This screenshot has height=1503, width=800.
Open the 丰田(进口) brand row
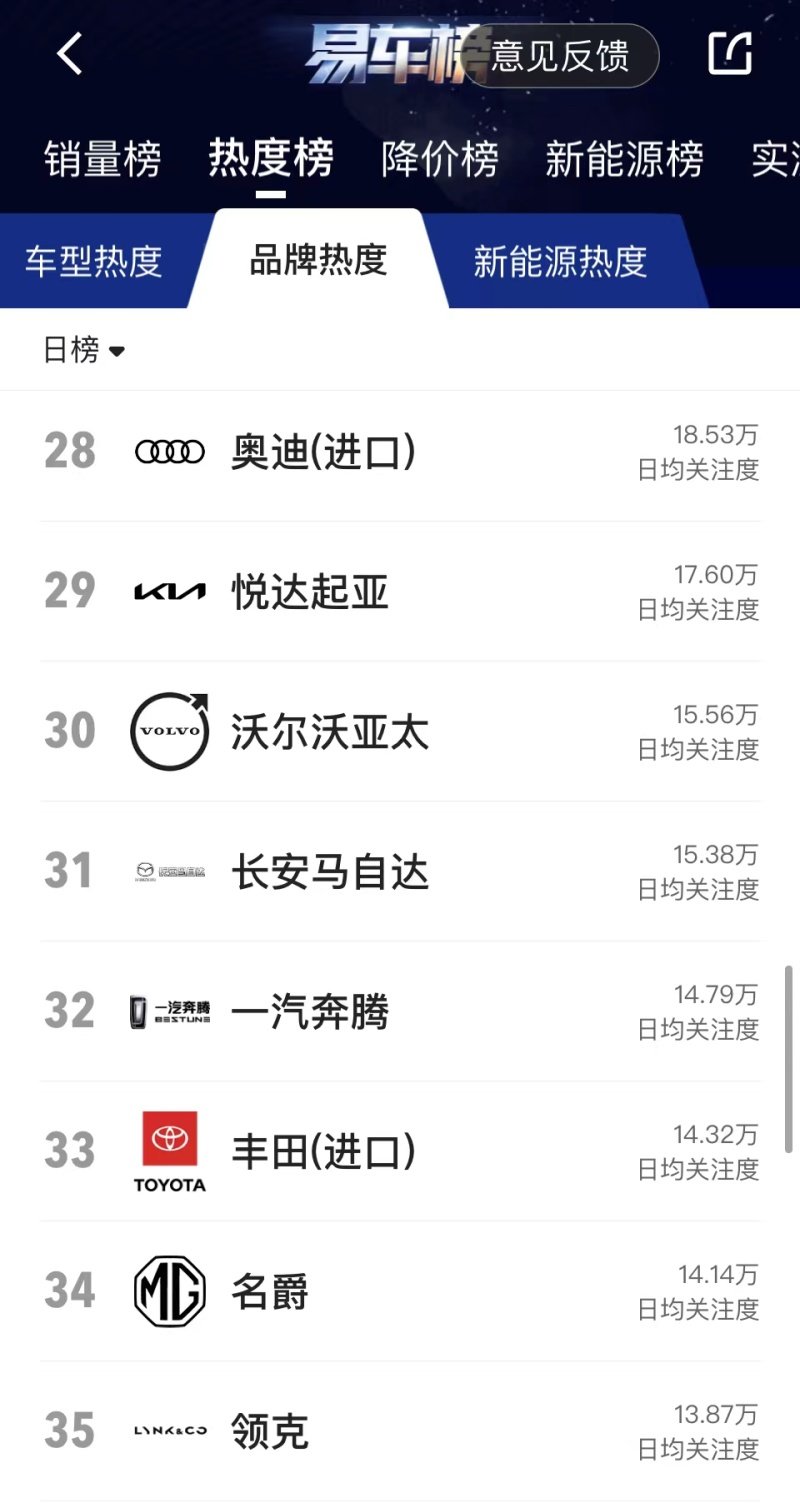(x=400, y=1152)
